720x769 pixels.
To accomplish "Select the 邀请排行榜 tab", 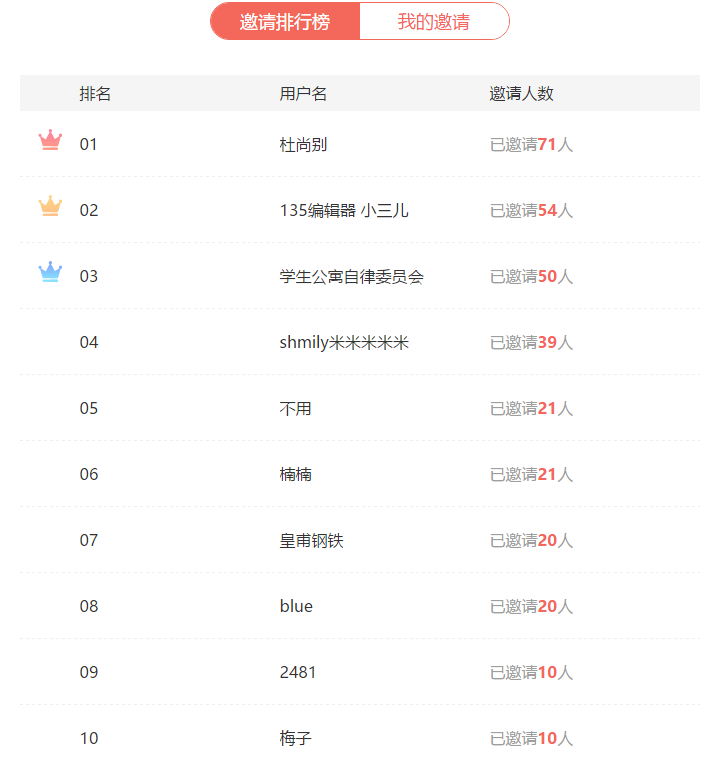I will click(x=285, y=21).
